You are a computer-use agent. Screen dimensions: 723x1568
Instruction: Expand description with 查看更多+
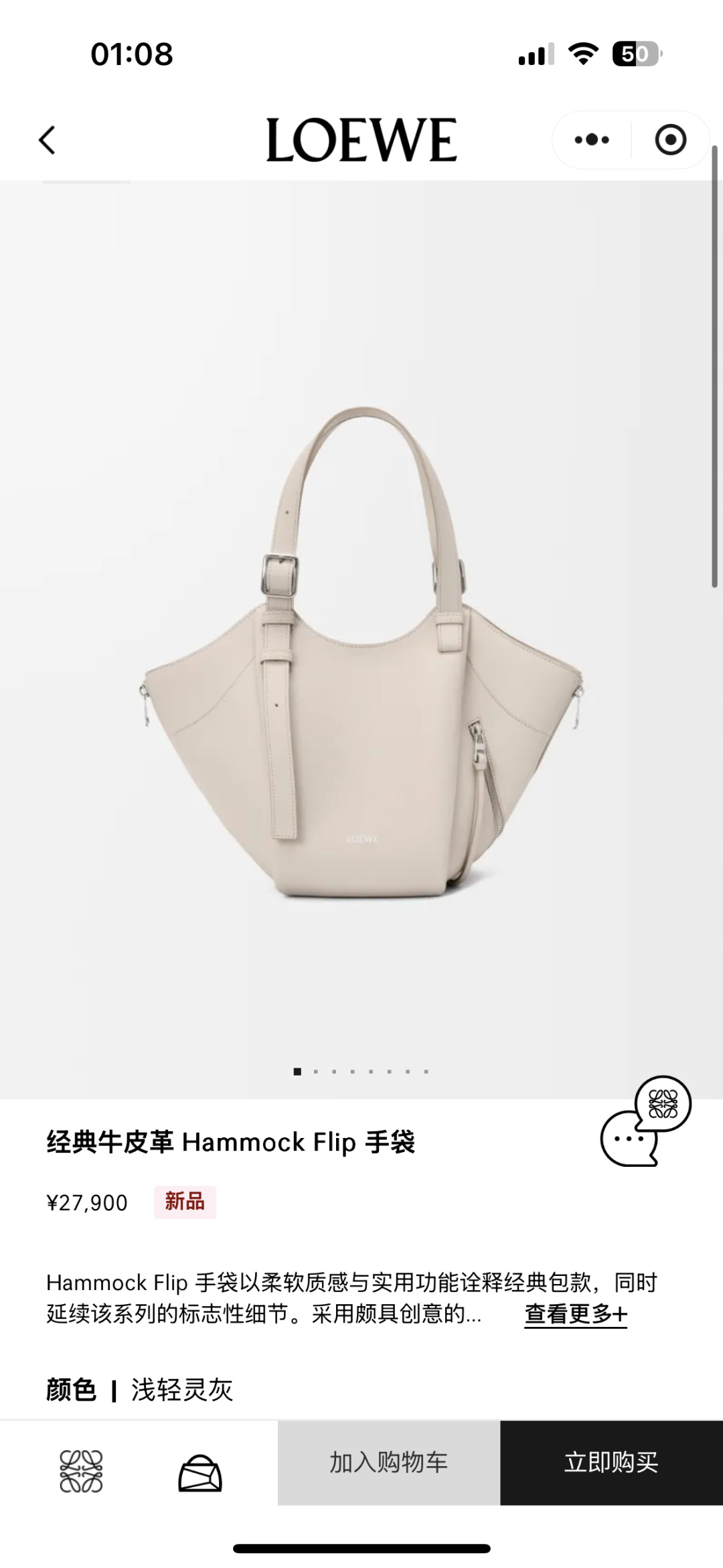click(x=576, y=1314)
